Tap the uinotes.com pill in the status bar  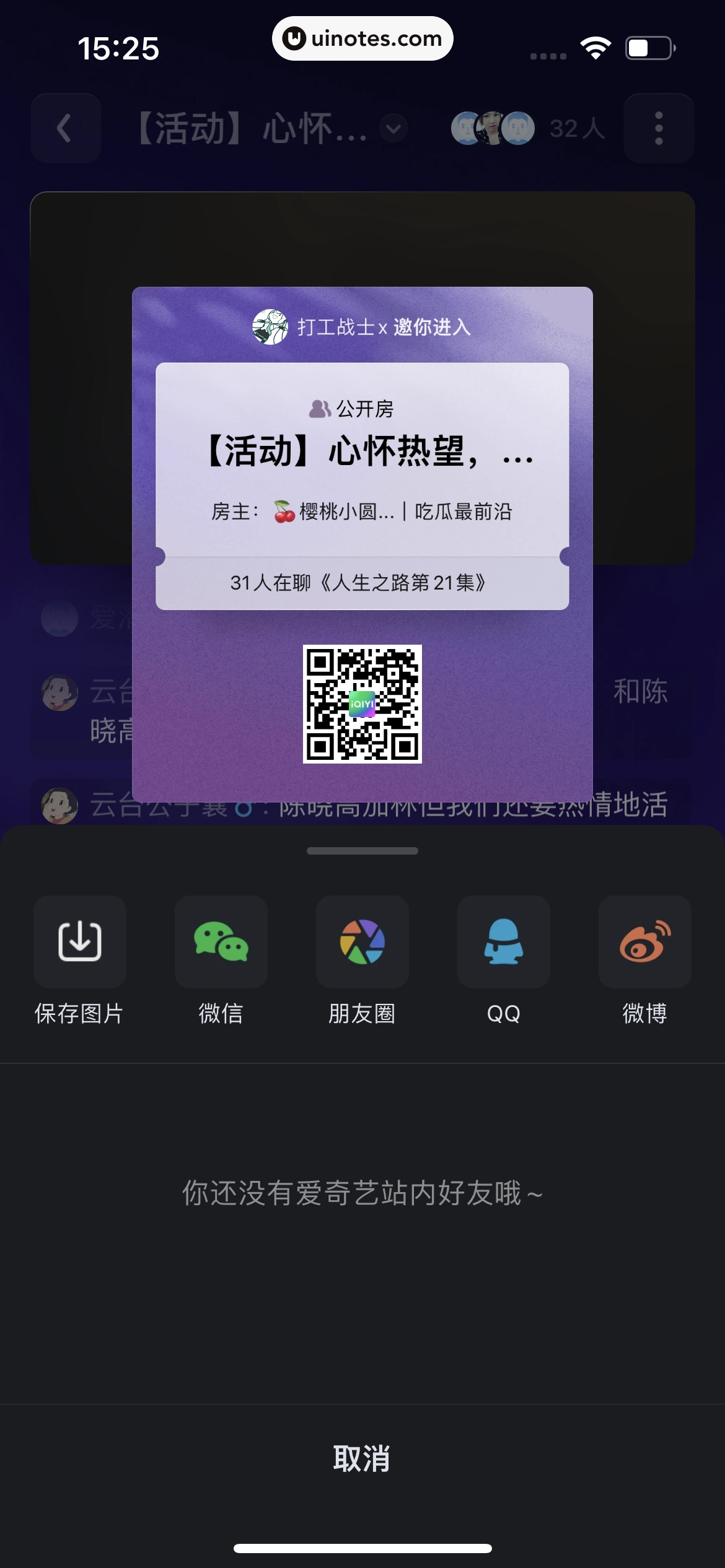pos(362,38)
